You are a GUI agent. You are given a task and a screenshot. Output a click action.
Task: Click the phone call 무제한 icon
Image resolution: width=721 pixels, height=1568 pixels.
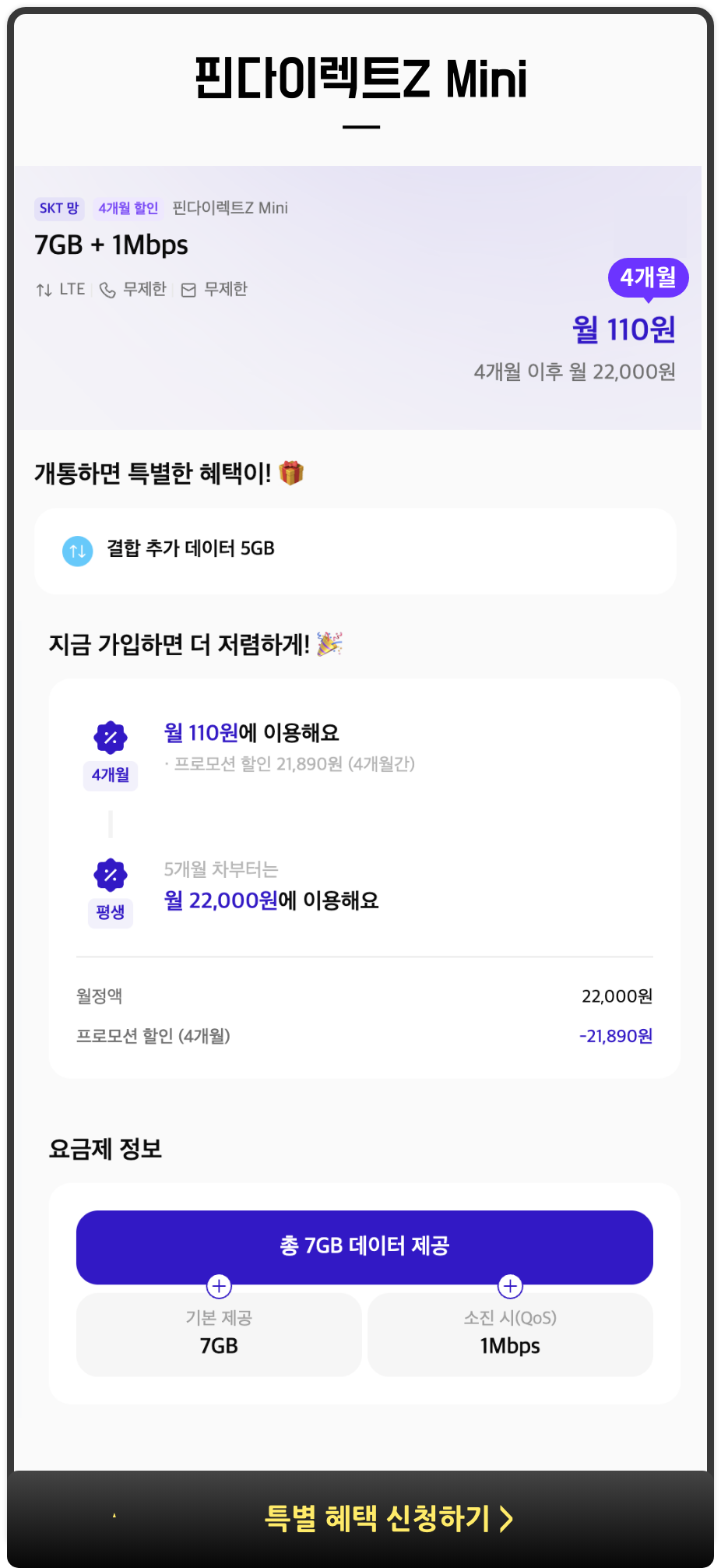tap(109, 289)
